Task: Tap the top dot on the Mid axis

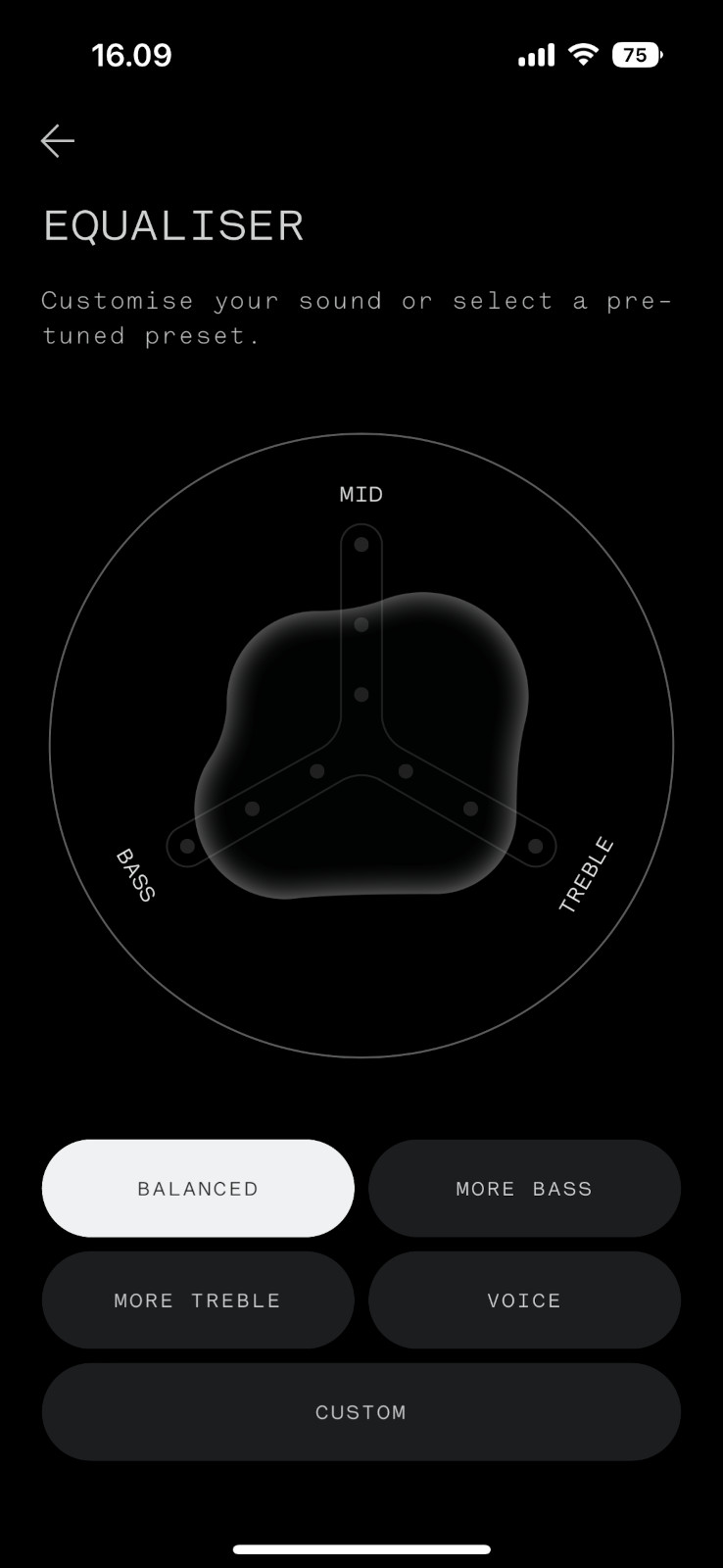Action: coord(361,544)
